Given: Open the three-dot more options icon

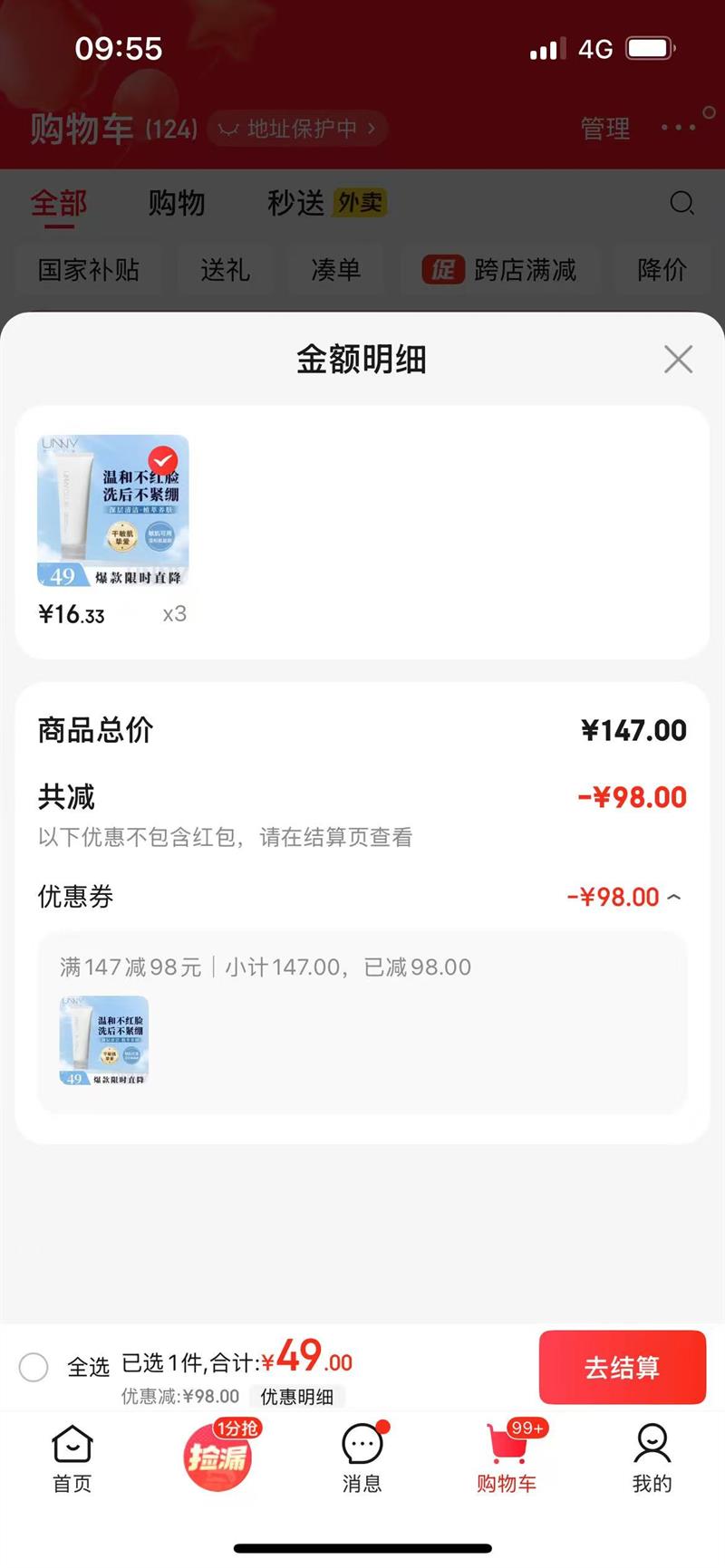Looking at the screenshot, I should tap(676, 128).
